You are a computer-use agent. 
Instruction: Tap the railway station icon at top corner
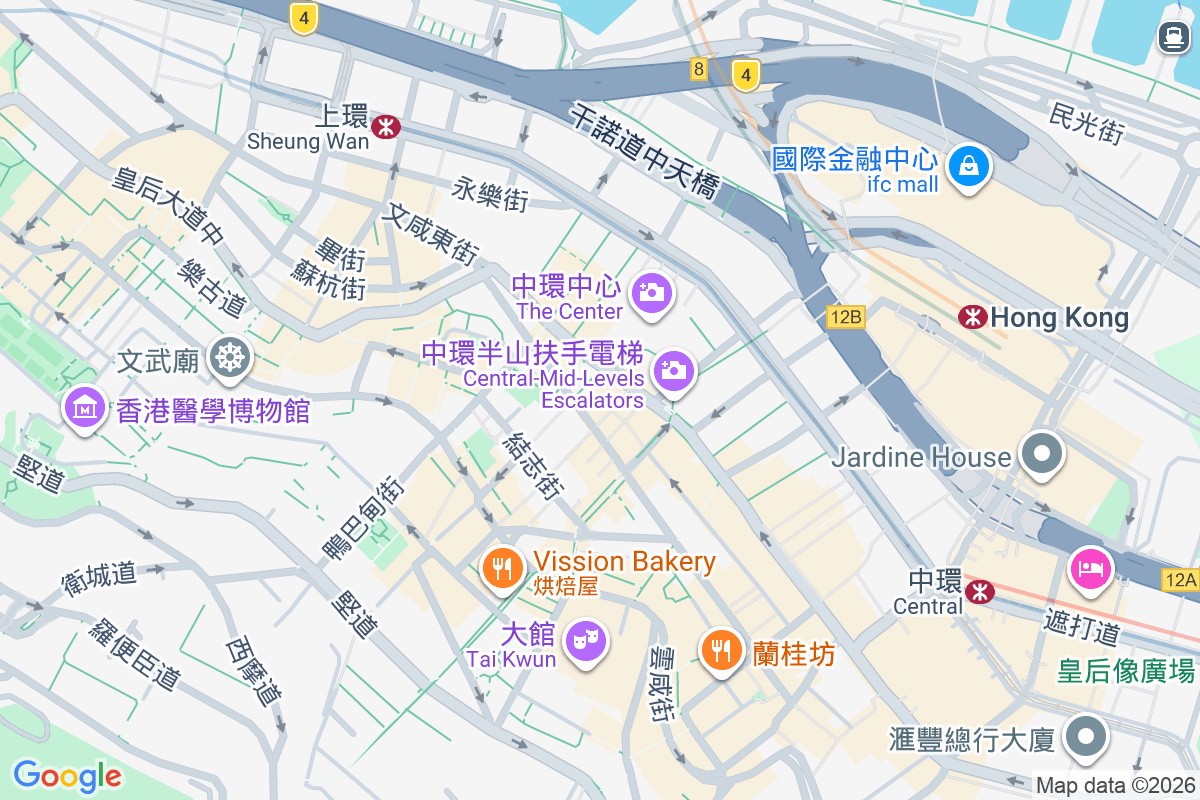pyautogui.click(x=1172, y=38)
